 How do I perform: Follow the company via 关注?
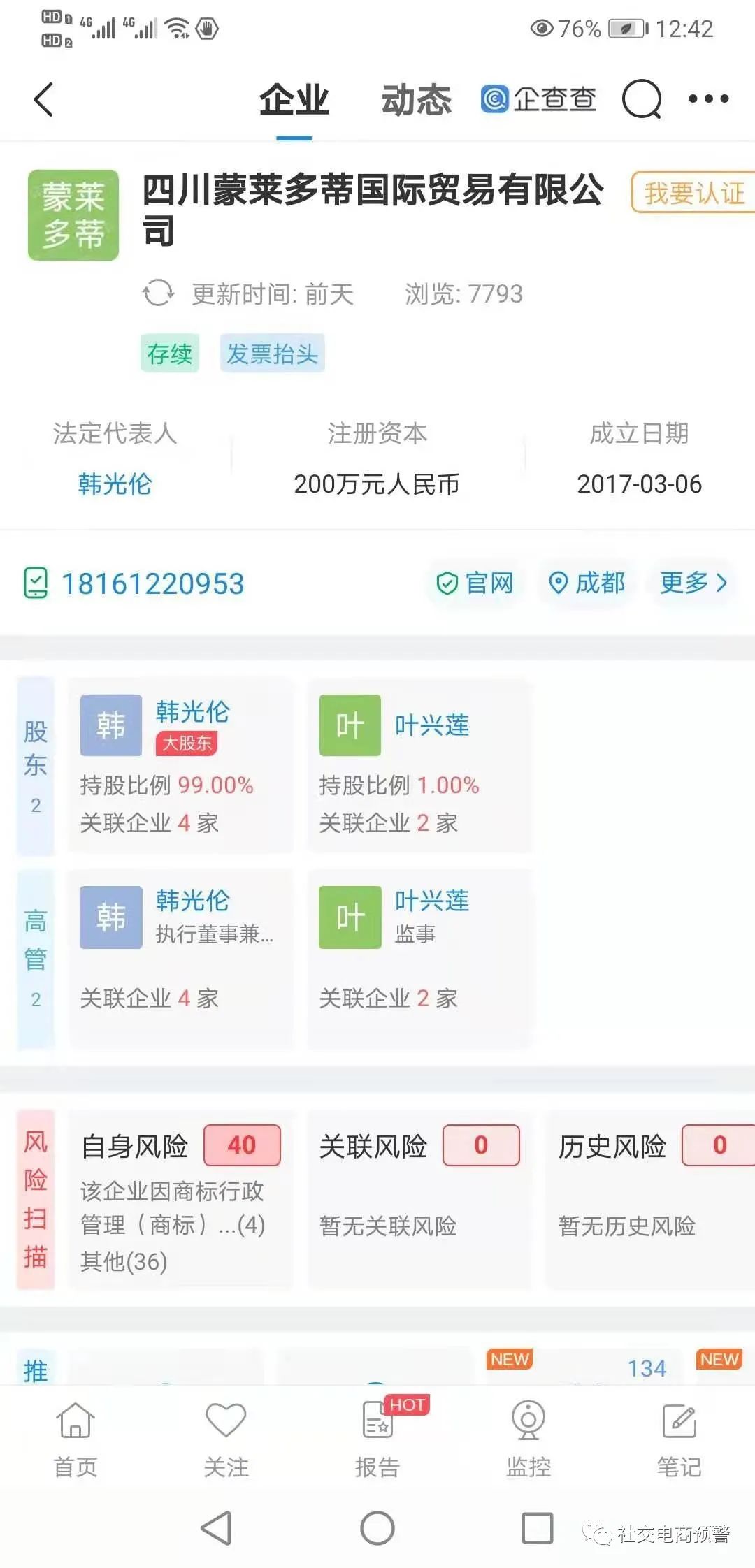point(226,1439)
